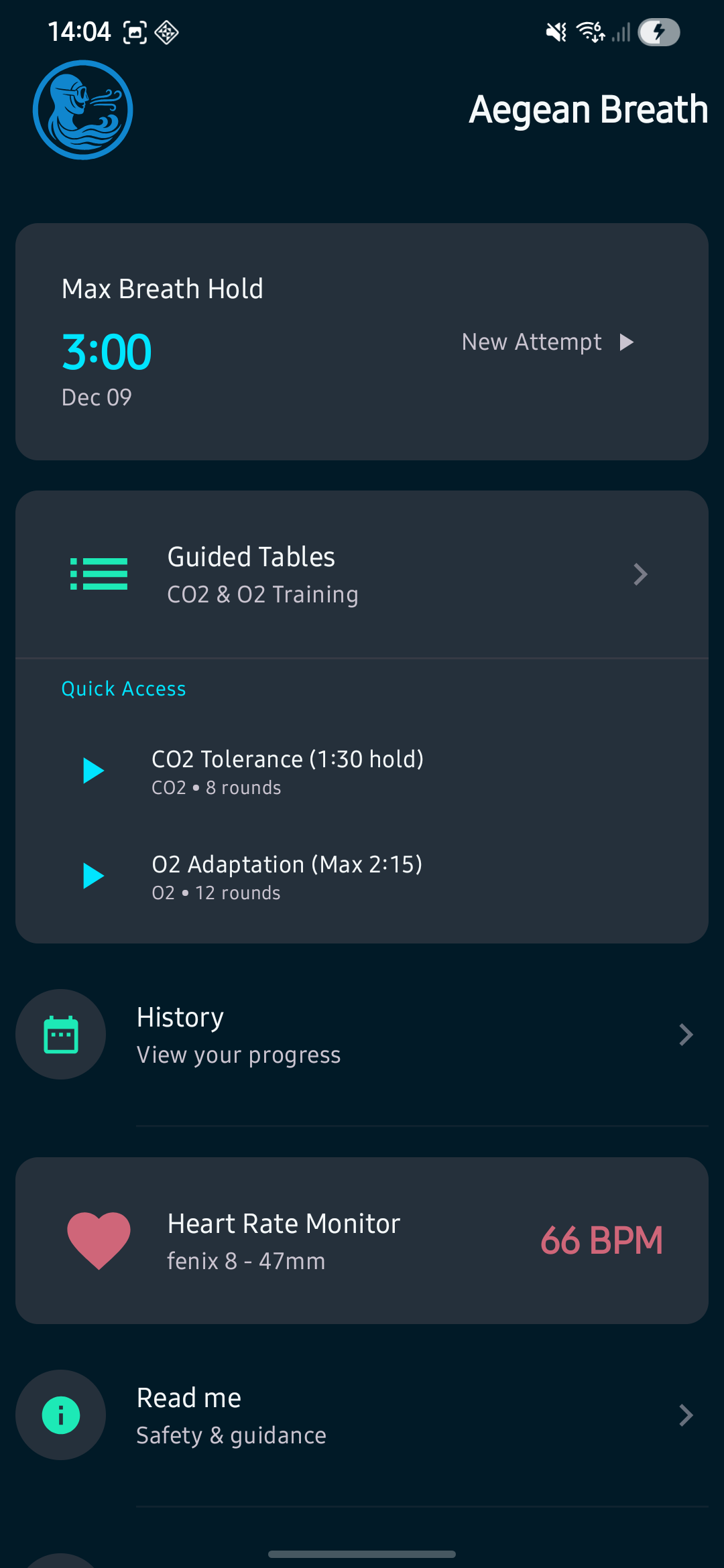Tap the green info icon beside Read me

60,1415
